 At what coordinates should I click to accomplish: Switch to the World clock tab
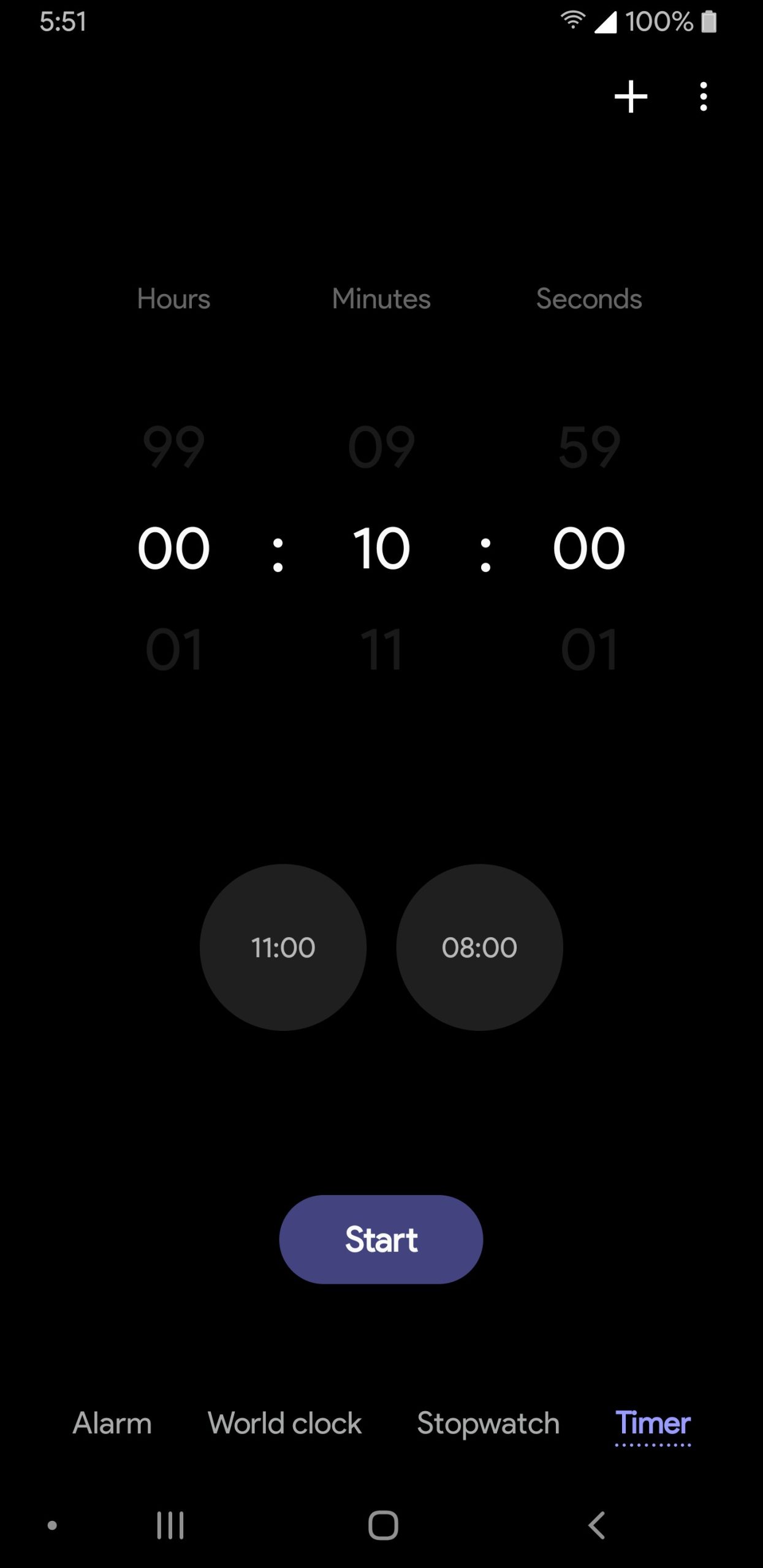tap(284, 1423)
